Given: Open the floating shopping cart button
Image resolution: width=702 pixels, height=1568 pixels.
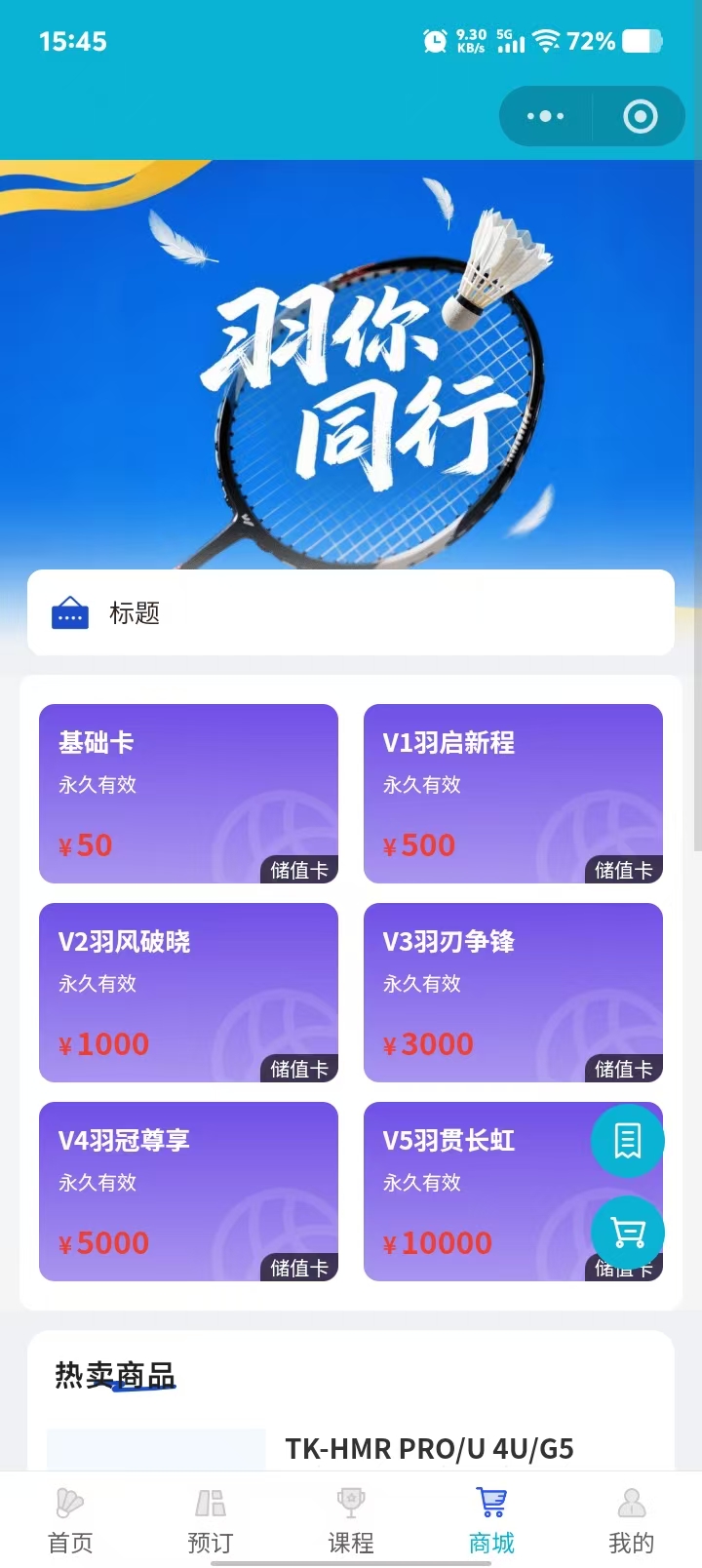Looking at the screenshot, I should [x=627, y=1233].
